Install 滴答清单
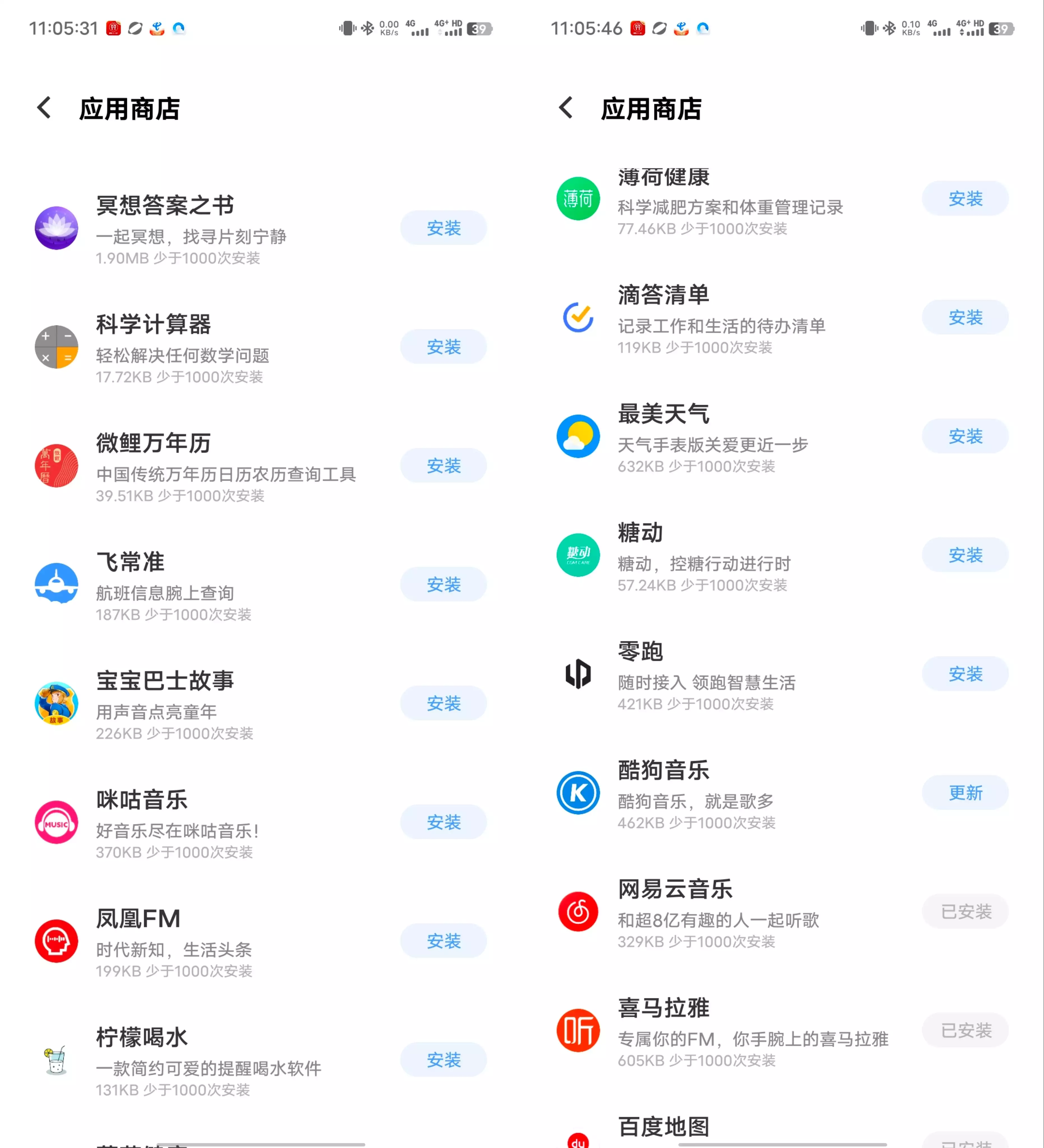This screenshot has height=1148, width=1044. [965, 317]
